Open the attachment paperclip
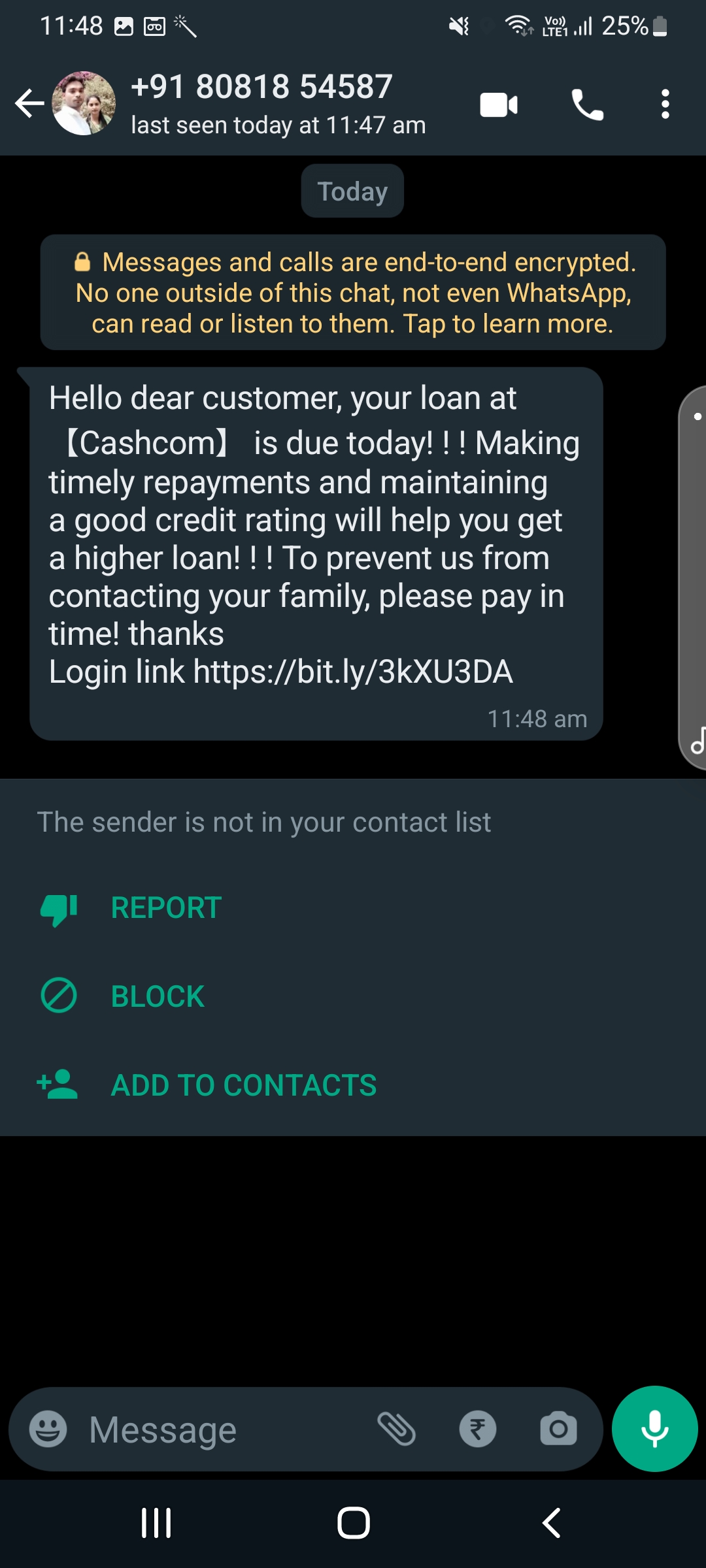Screen dimensions: 706x1568 point(397,1429)
